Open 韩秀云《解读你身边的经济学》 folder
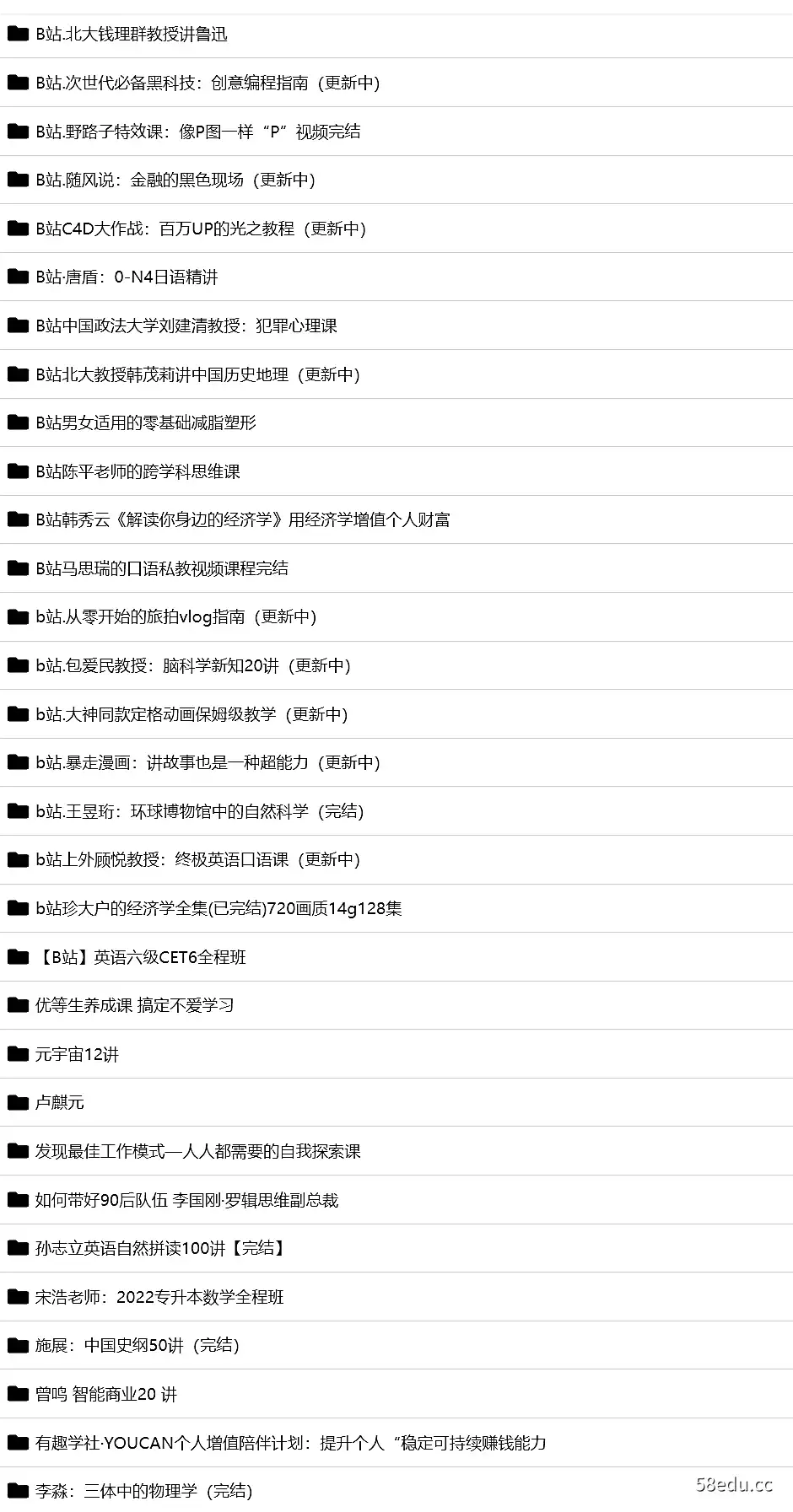This screenshot has width=793, height=1512. pyautogui.click(x=243, y=519)
